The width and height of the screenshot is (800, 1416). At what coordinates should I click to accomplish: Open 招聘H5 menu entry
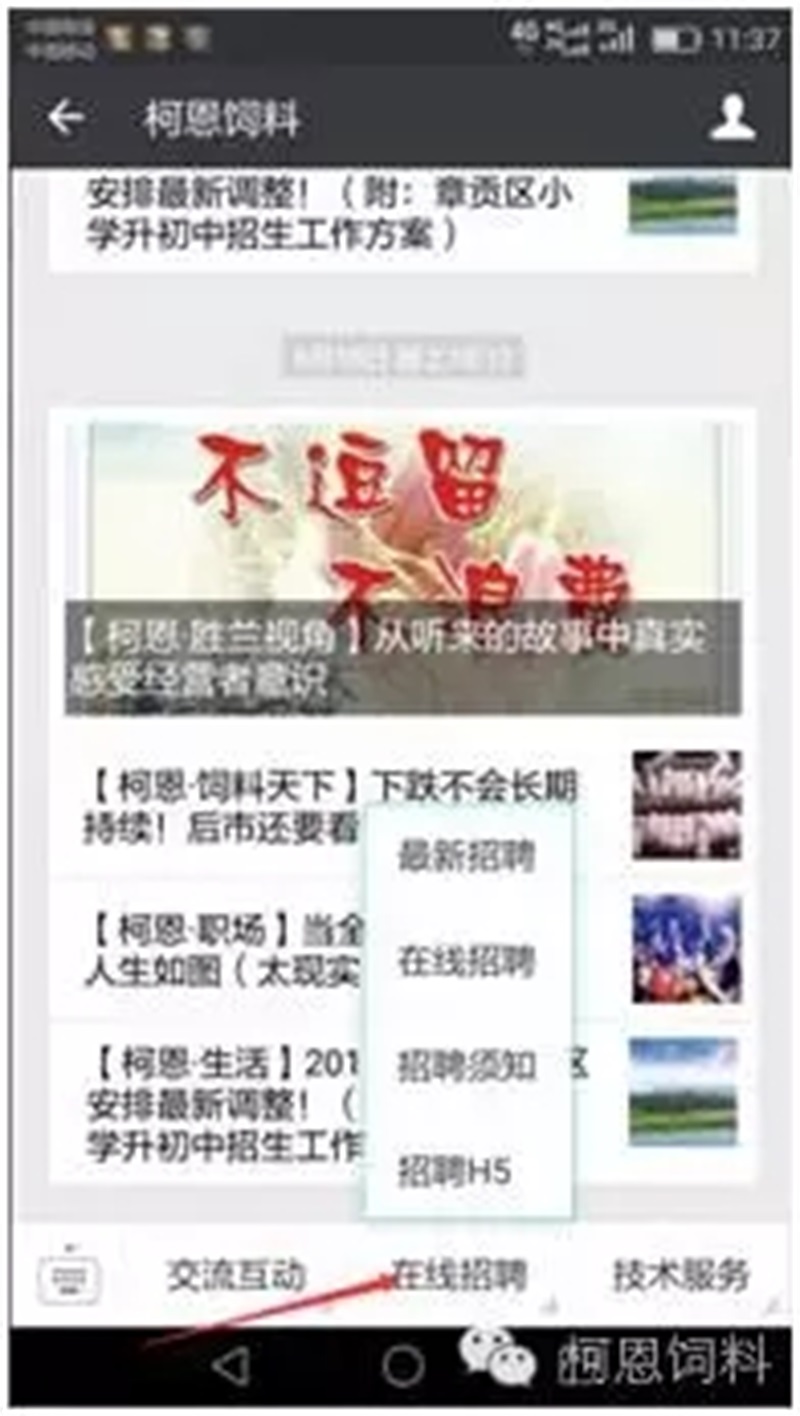[455, 1171]
